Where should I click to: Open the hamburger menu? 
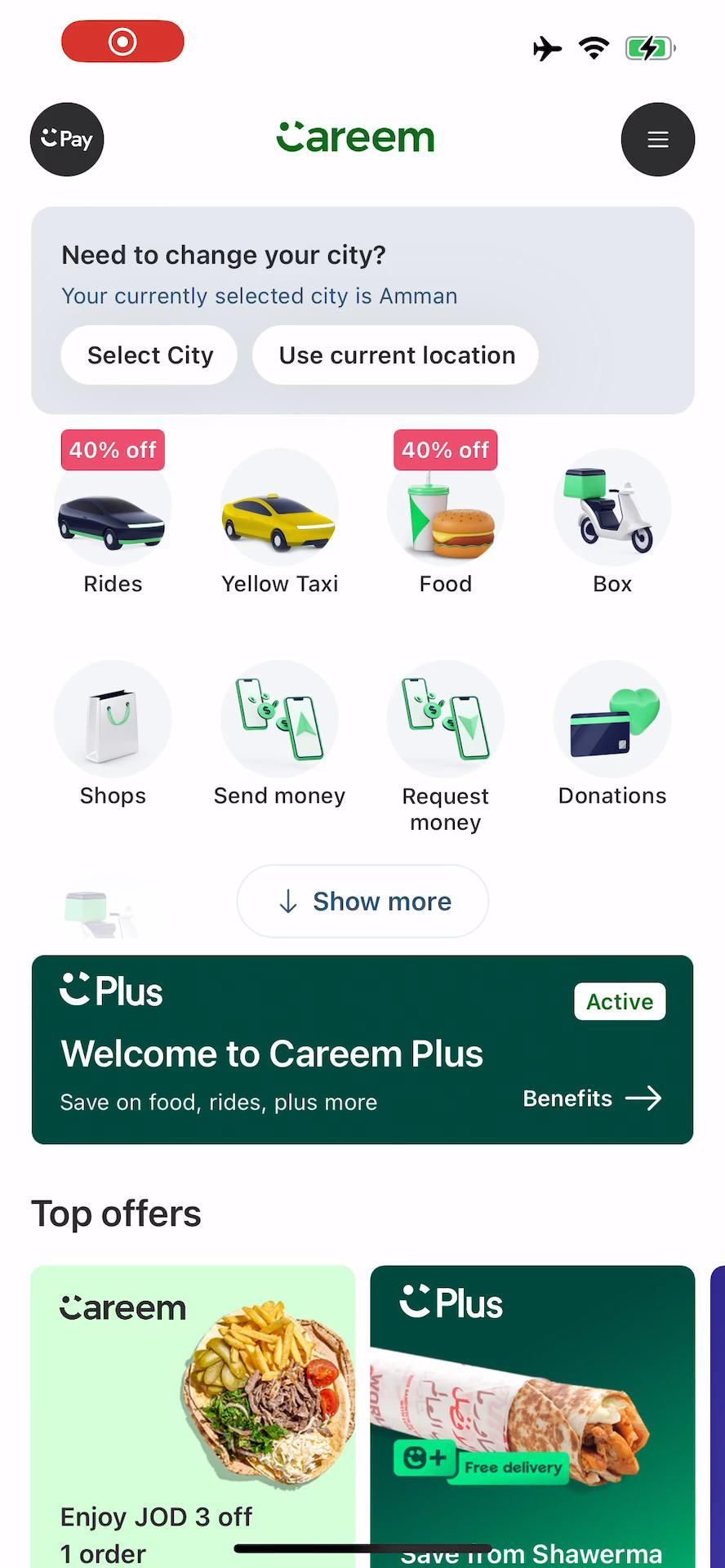coord(657,140)
